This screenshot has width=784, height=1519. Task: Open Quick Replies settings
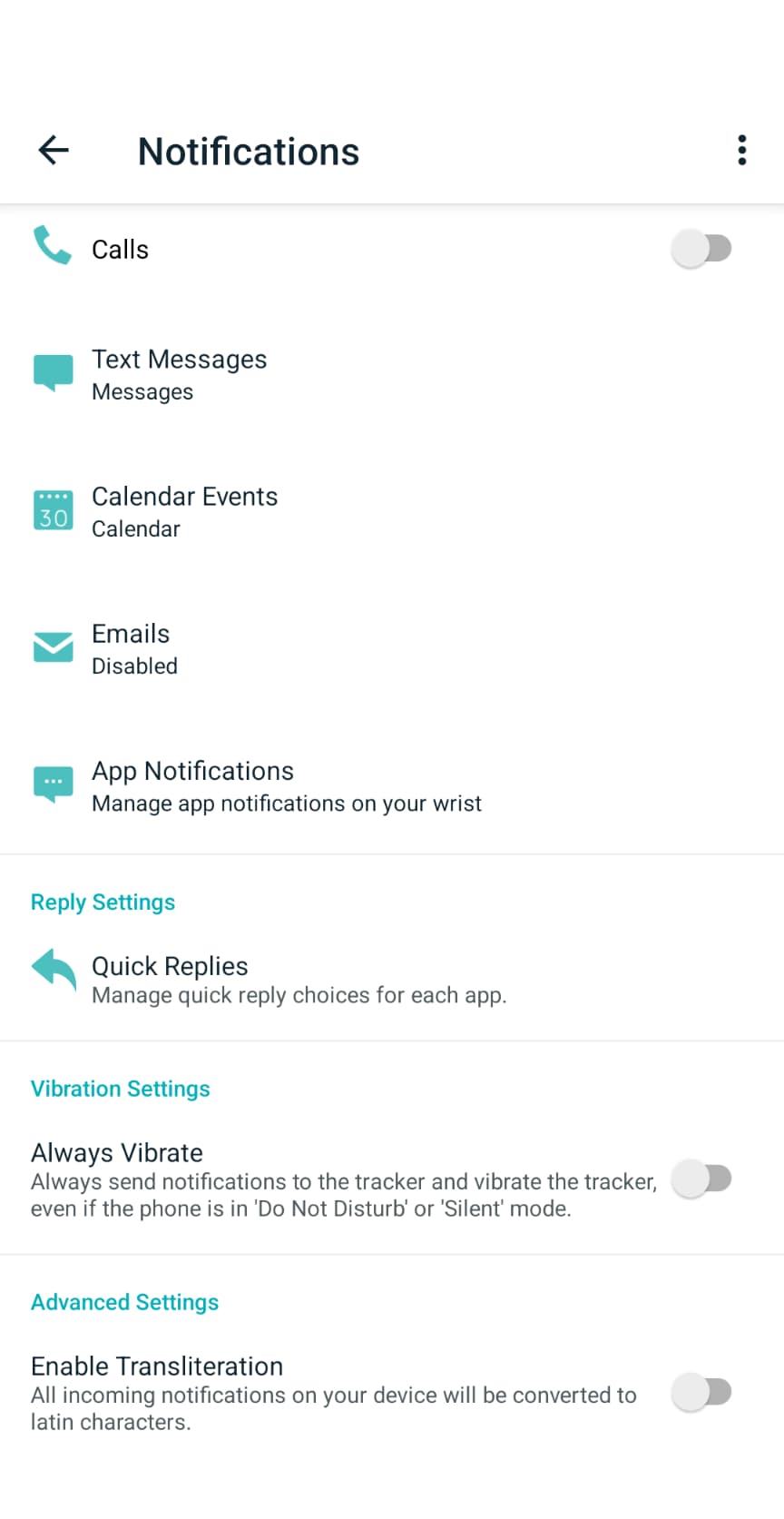tap(298, 979)
